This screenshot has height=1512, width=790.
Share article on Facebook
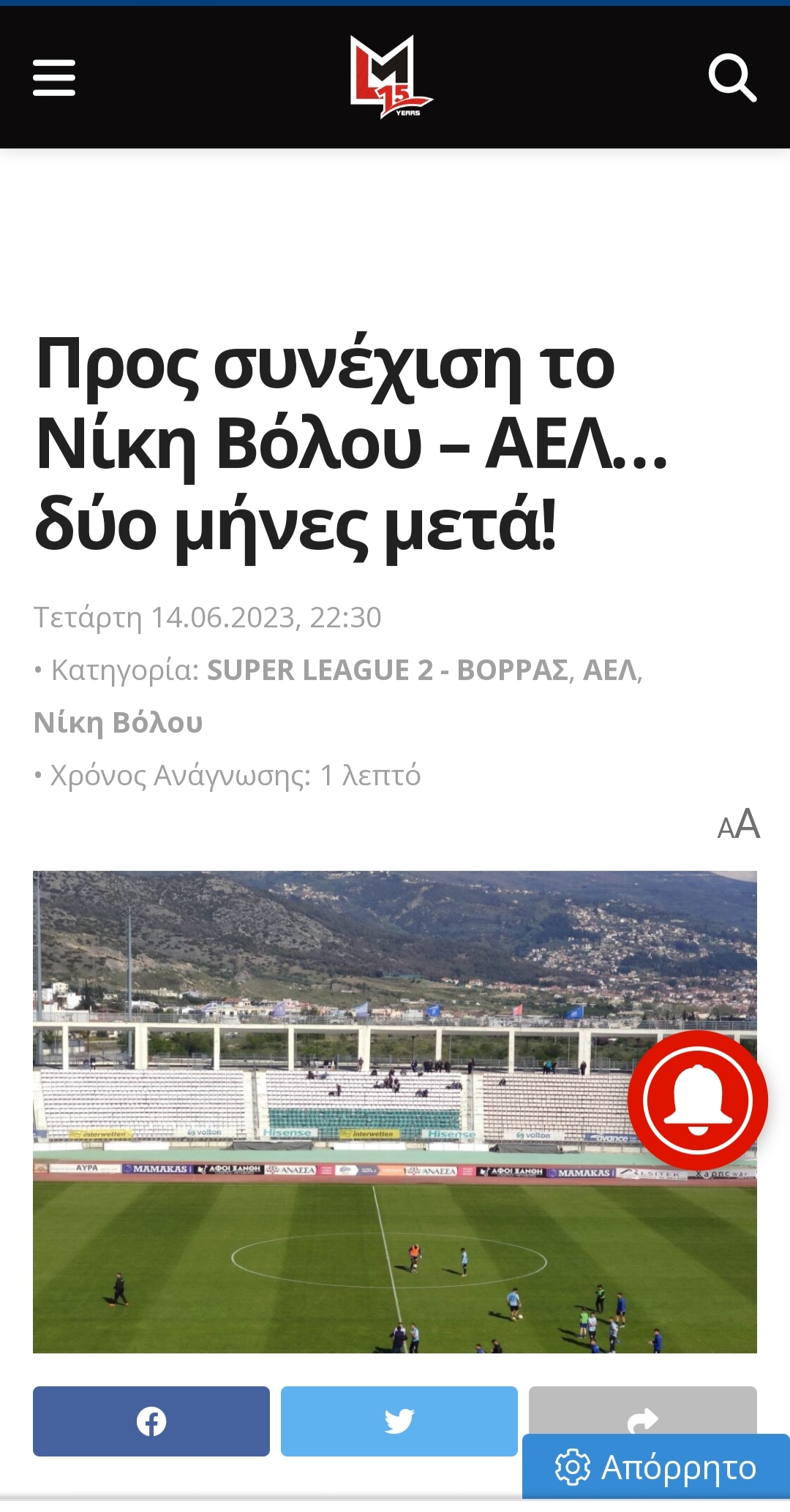coord(151,1421)
